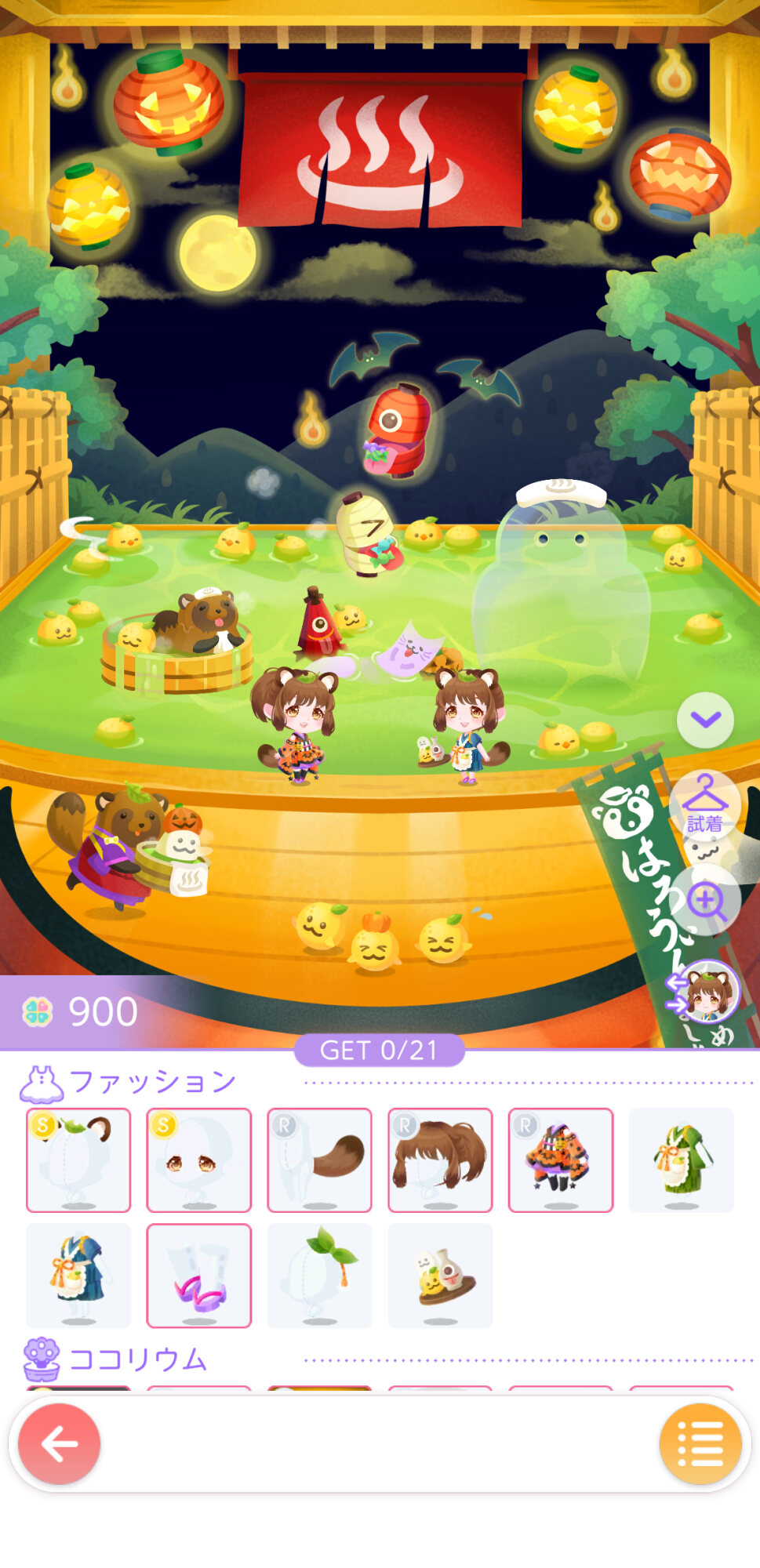Select the blue kimono outfit item
The image size is (760, 1568).
[78, 1276]
